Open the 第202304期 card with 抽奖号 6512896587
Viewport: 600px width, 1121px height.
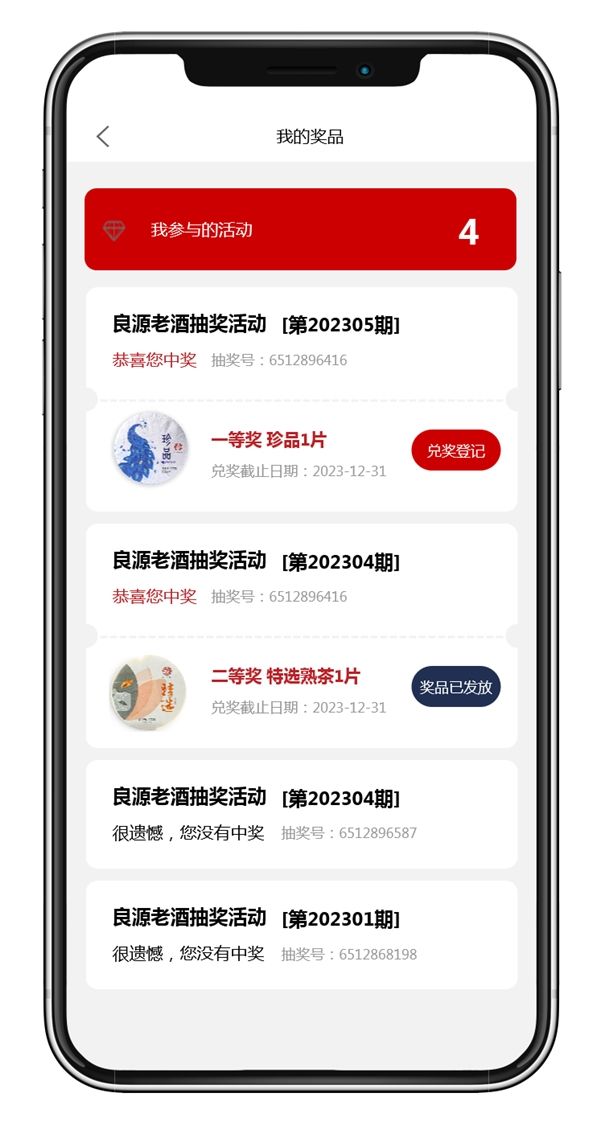[300, 813]
